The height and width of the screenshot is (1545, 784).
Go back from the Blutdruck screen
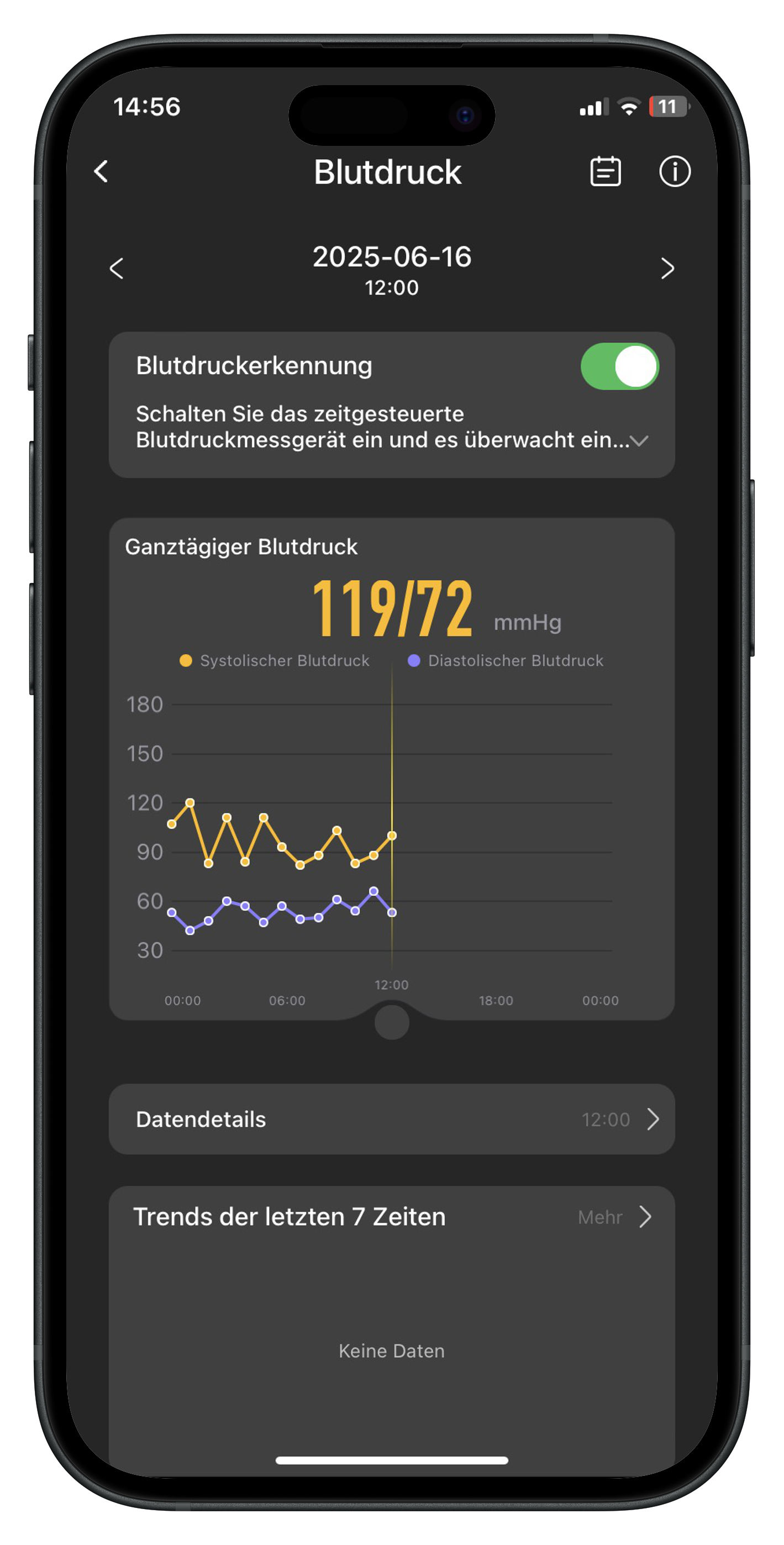[101, 171]
